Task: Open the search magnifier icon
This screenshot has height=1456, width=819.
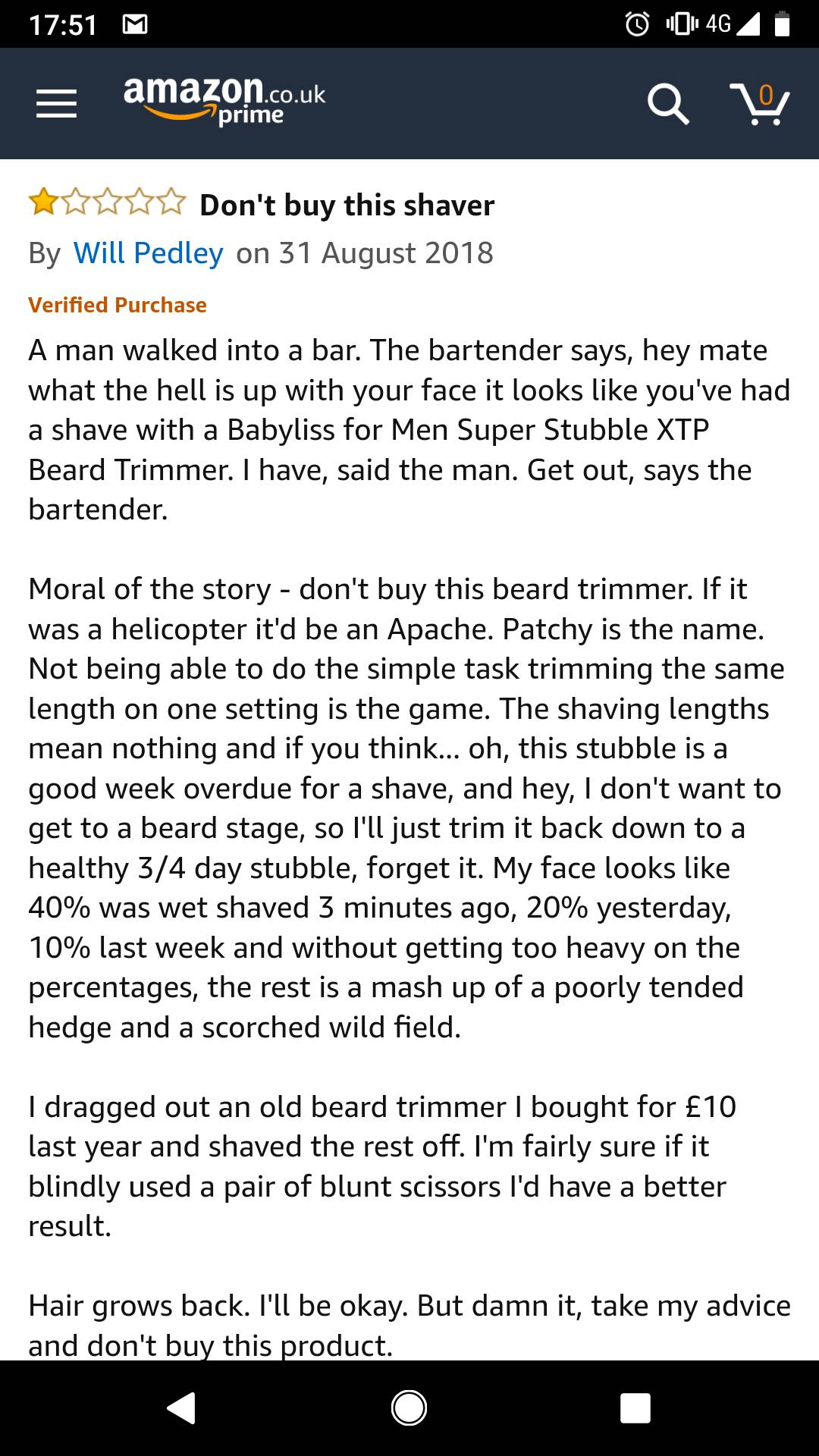Action: click(x=668, y=103)
